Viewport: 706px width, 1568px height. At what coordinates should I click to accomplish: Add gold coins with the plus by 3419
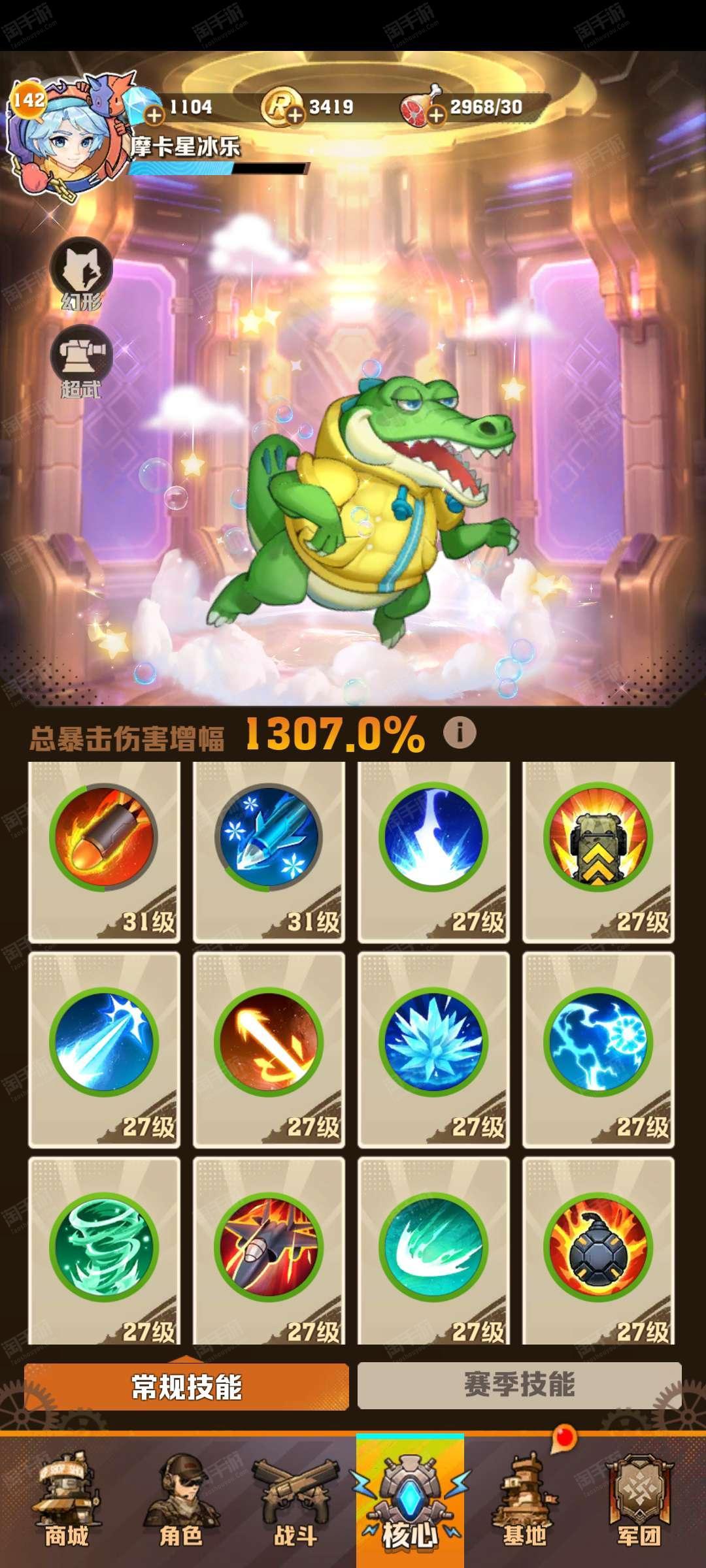(x=295, y=116)
